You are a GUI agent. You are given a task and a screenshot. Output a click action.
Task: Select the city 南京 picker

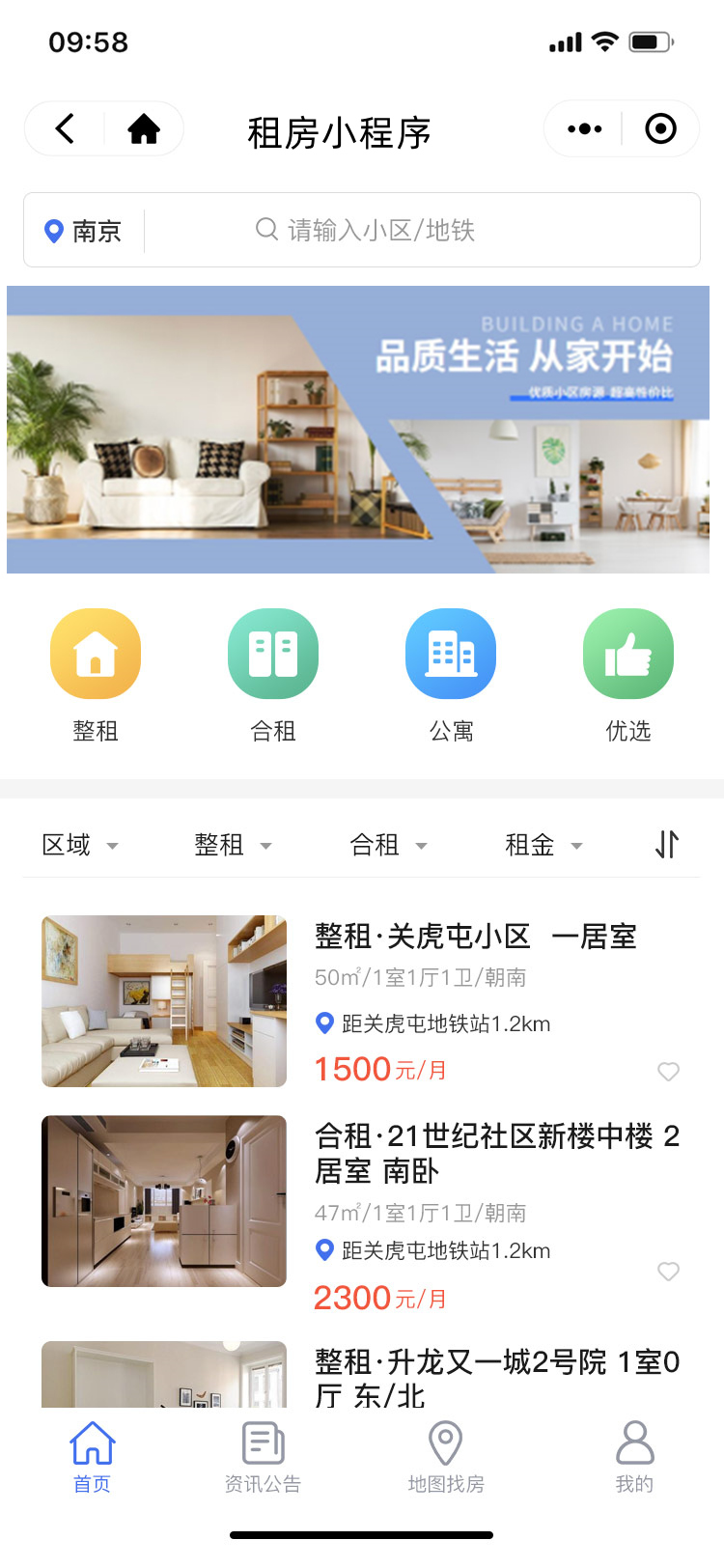(84, 231)
